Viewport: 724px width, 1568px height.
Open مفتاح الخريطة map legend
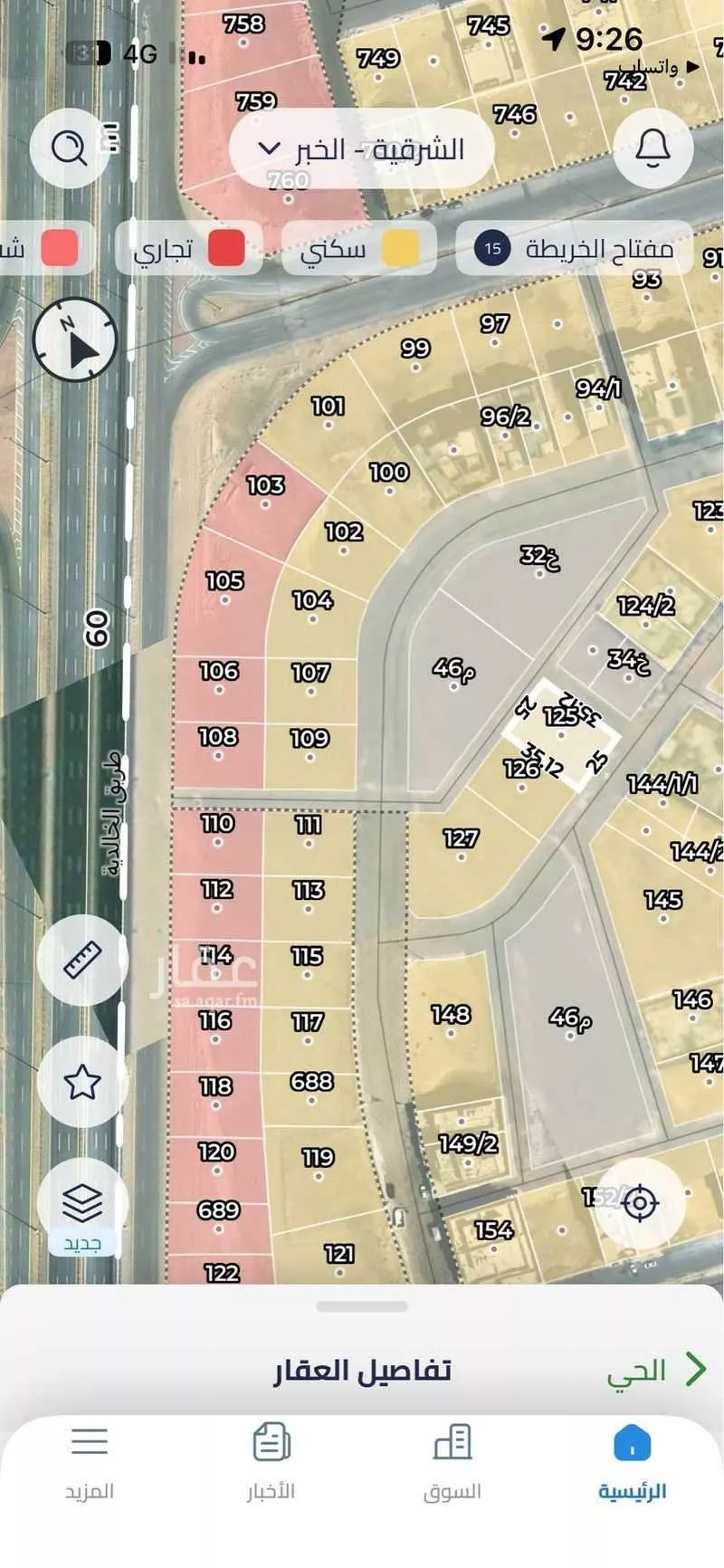coord(574,248)
